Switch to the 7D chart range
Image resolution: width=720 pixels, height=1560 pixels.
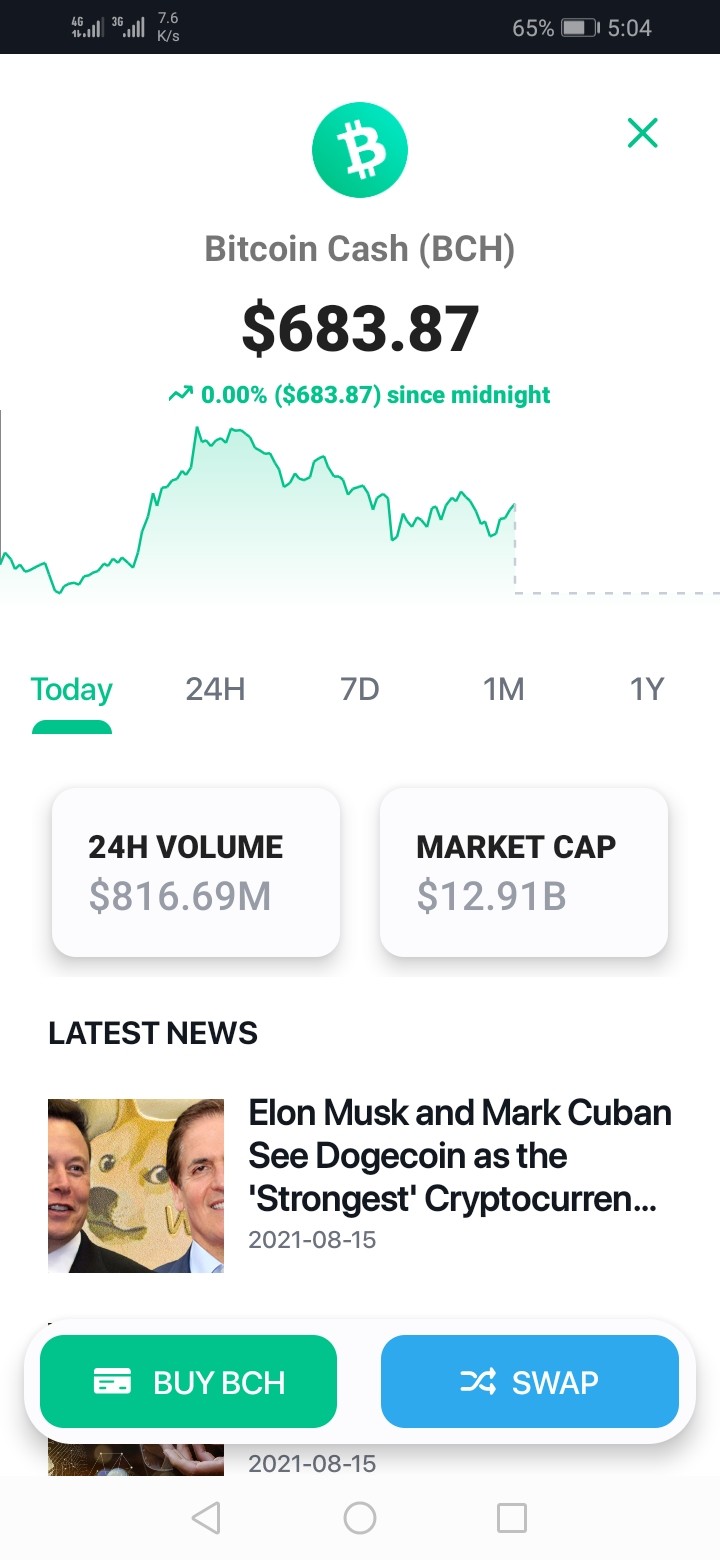tap(359, 689)
